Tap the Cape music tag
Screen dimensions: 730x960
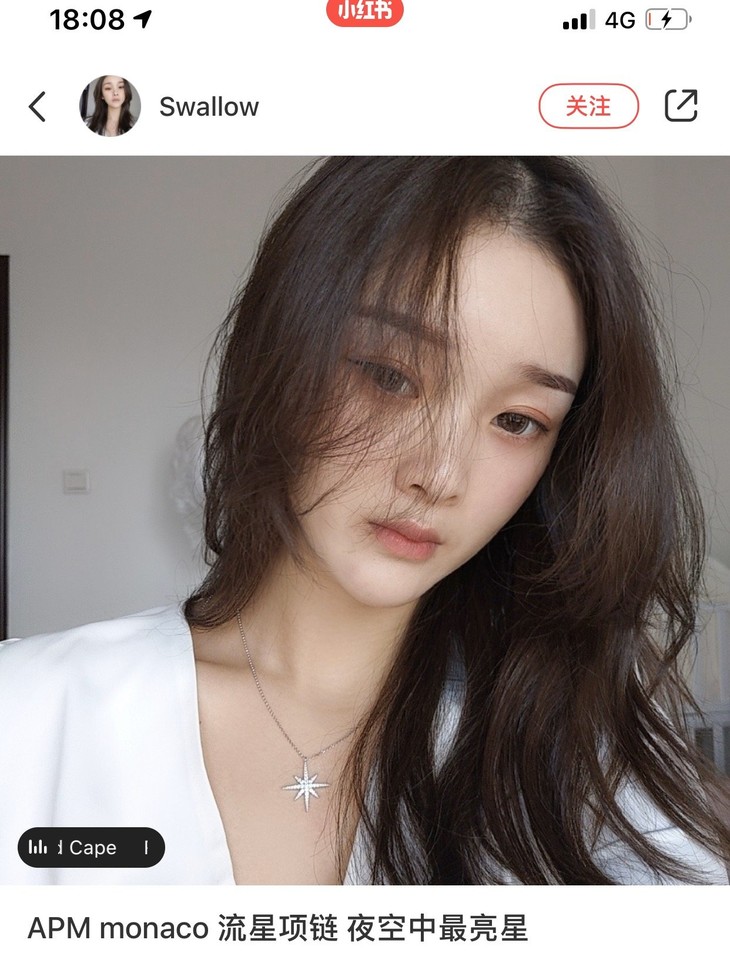pyautogui.click(x=91, y=848)
